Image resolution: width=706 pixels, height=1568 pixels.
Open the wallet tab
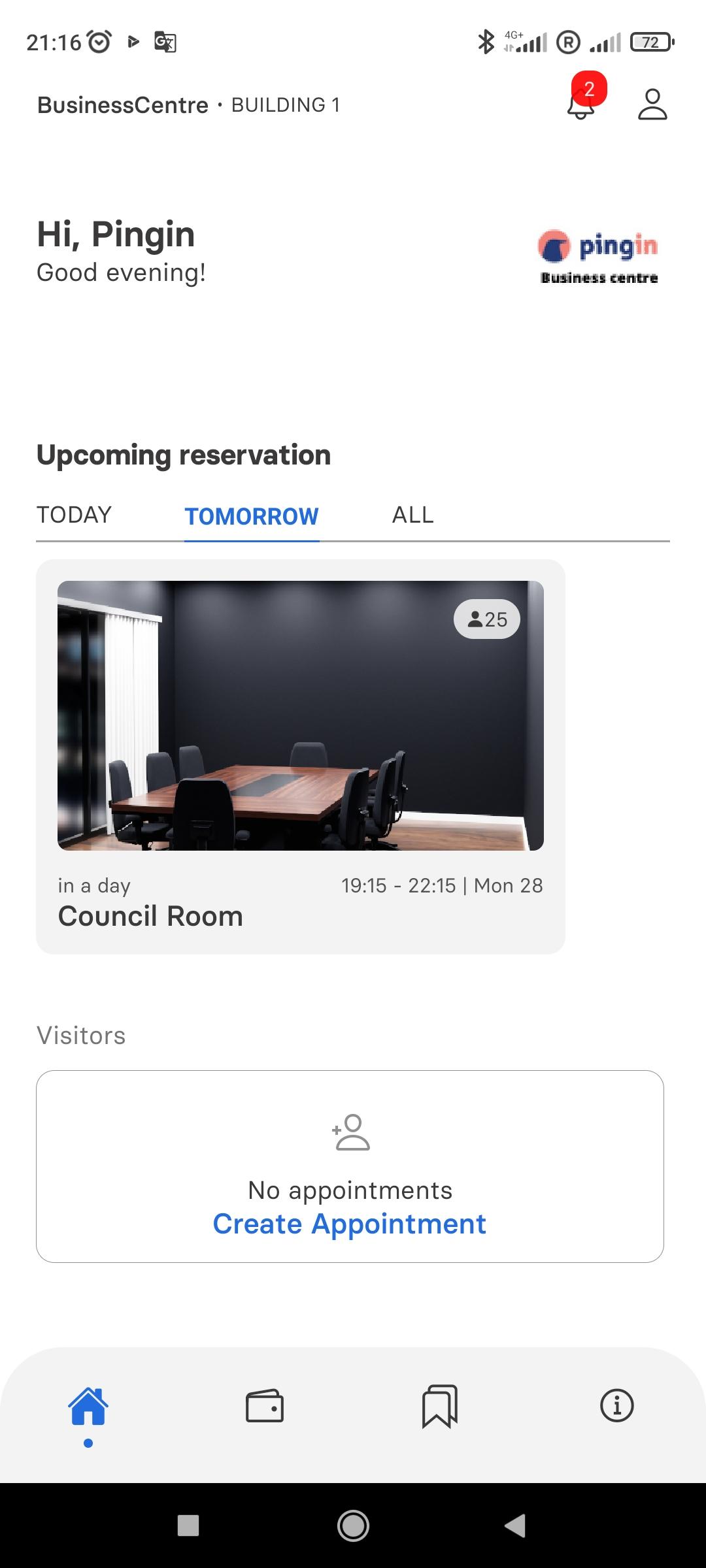tap(265, 1406)
